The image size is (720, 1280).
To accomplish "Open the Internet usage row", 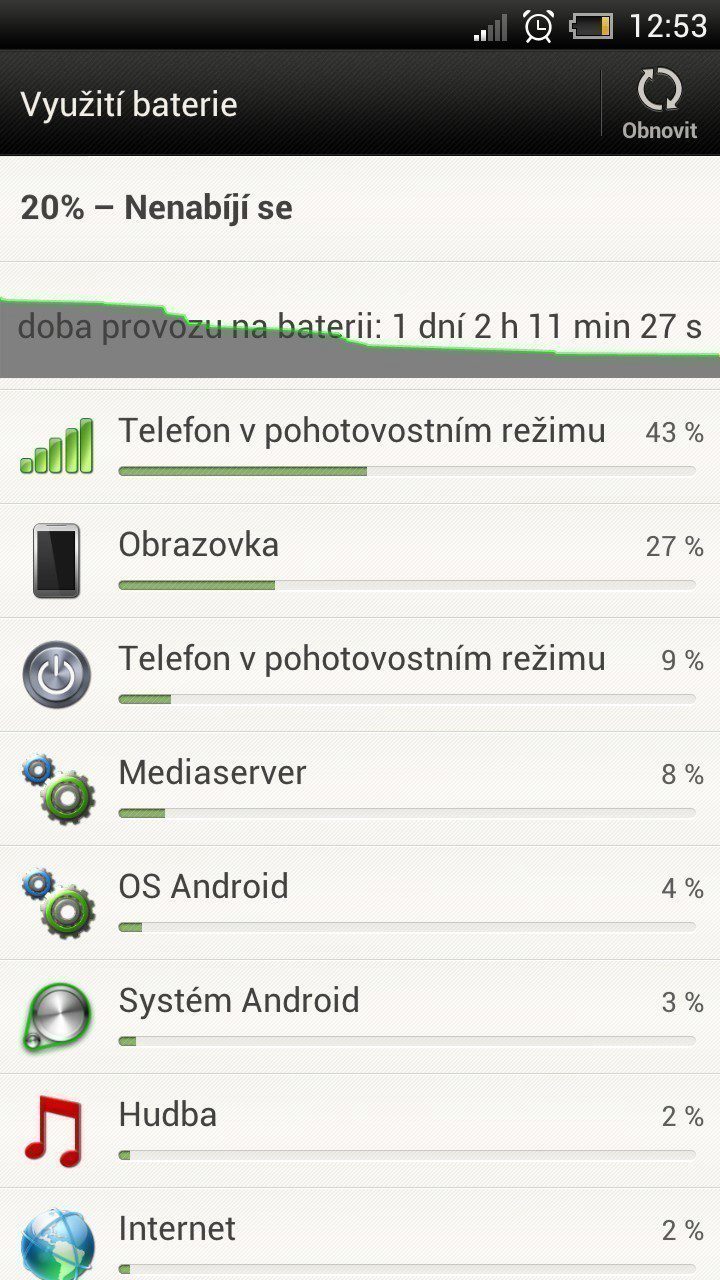I will click(360, 1240).
